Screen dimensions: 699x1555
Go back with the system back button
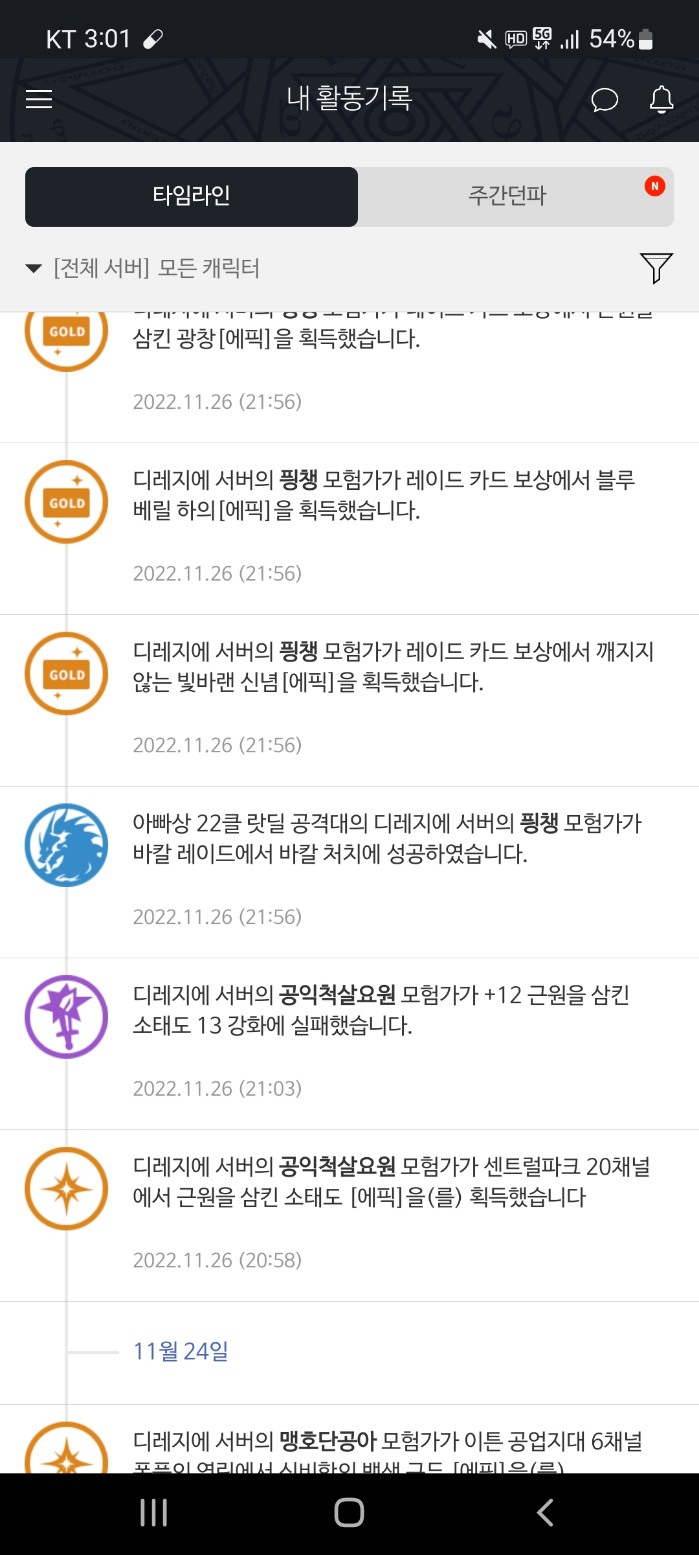pos(544,1512)
